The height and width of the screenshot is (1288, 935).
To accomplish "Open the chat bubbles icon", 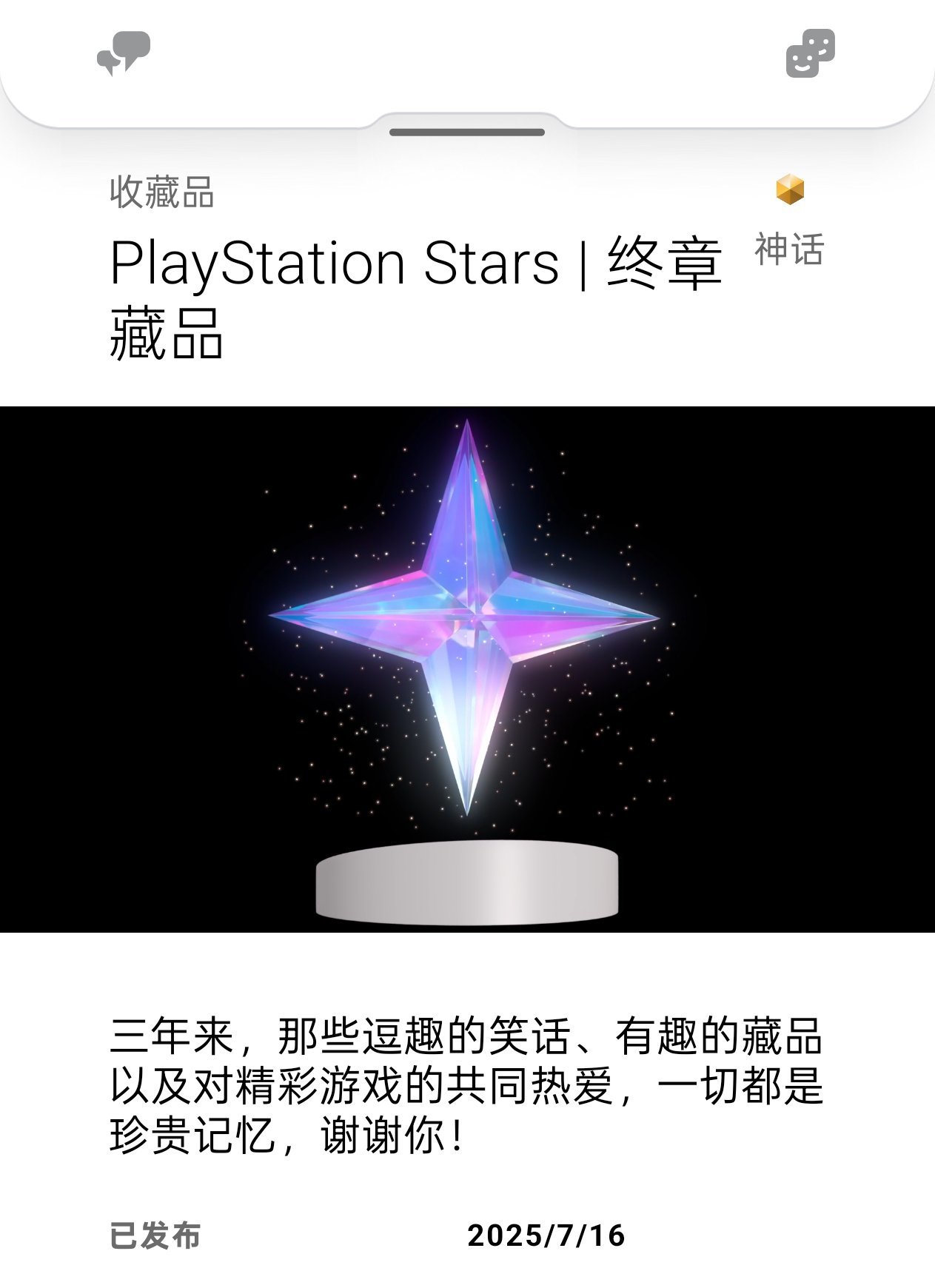I will point(124,53).
